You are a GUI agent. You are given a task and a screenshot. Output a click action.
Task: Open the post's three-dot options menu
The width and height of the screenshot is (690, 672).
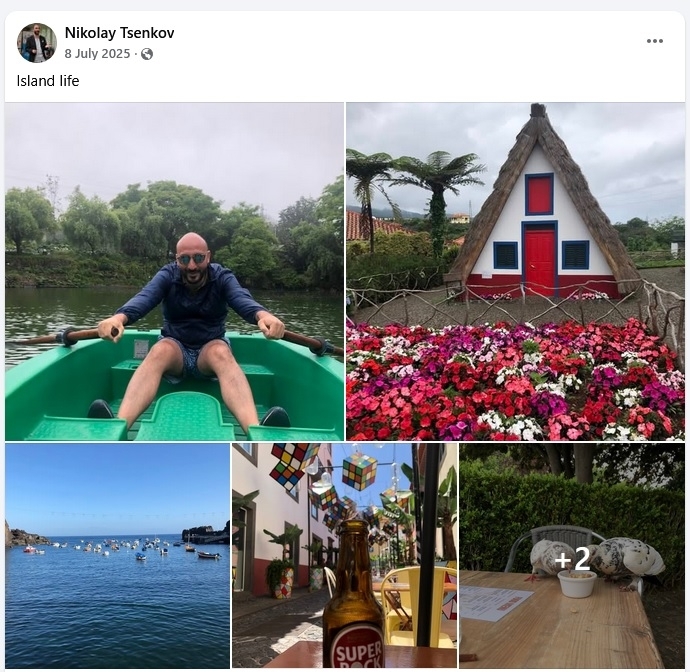(655, 41)
